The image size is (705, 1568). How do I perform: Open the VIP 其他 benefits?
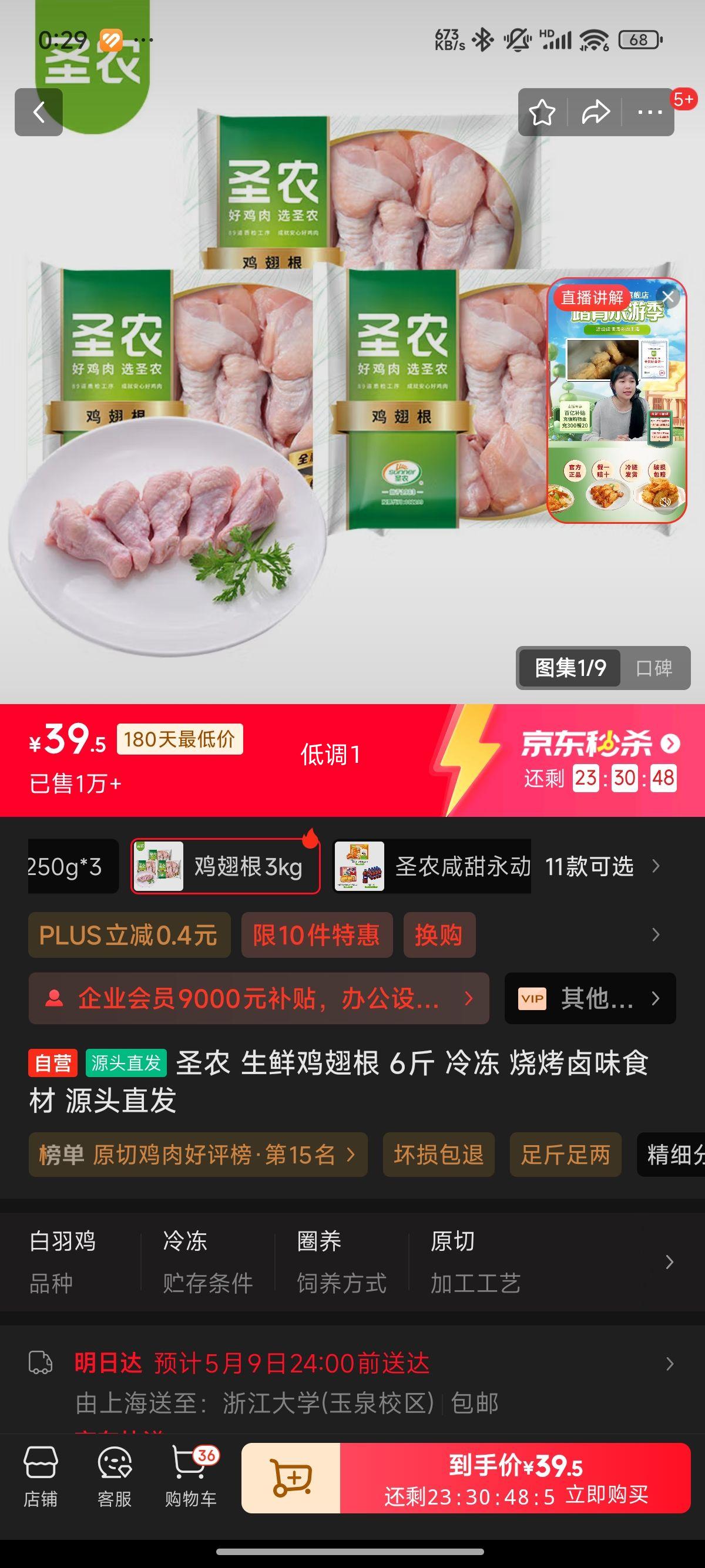[590, 998]
